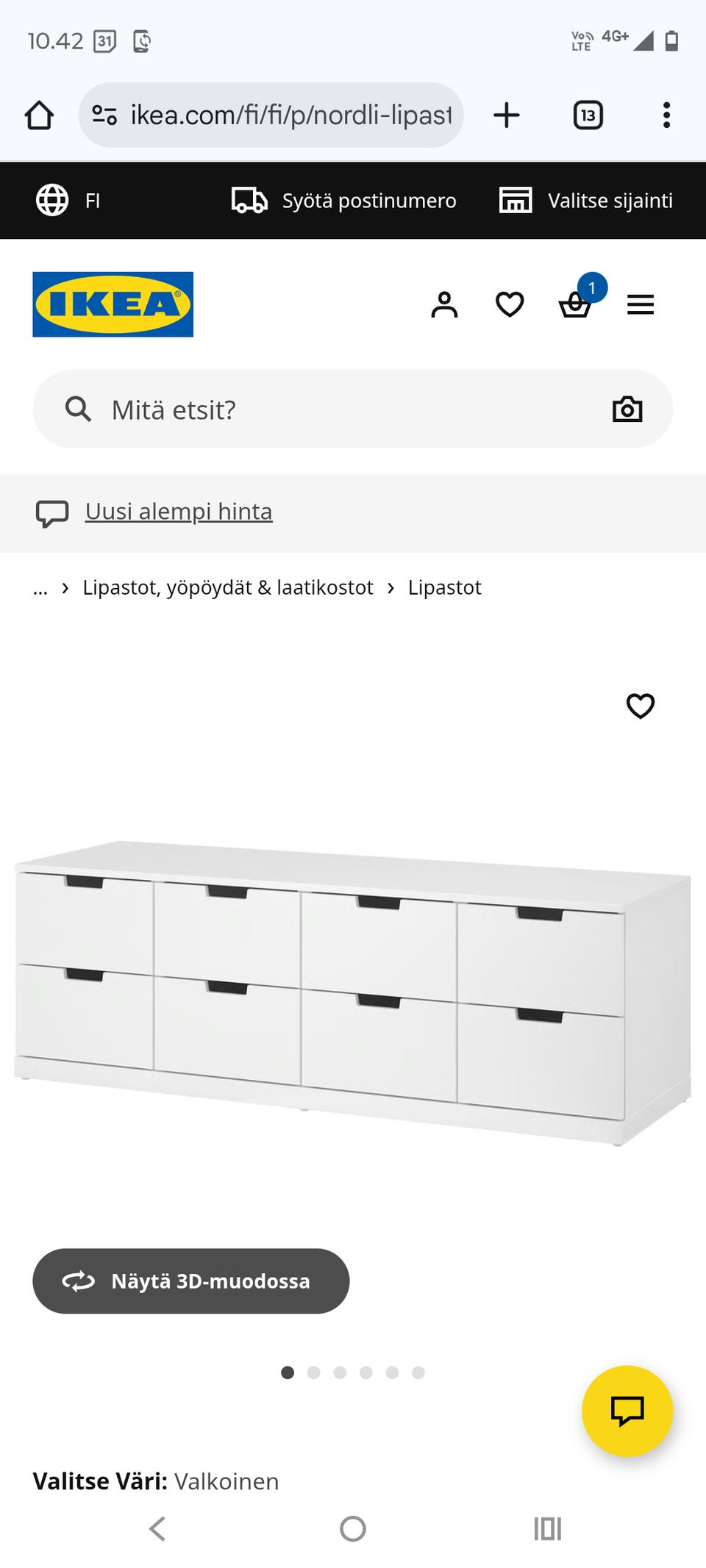Click the IKEA logo
The width and height of the screenshot is (706, 1568).
pyautogui.click(x=112, y=304)
